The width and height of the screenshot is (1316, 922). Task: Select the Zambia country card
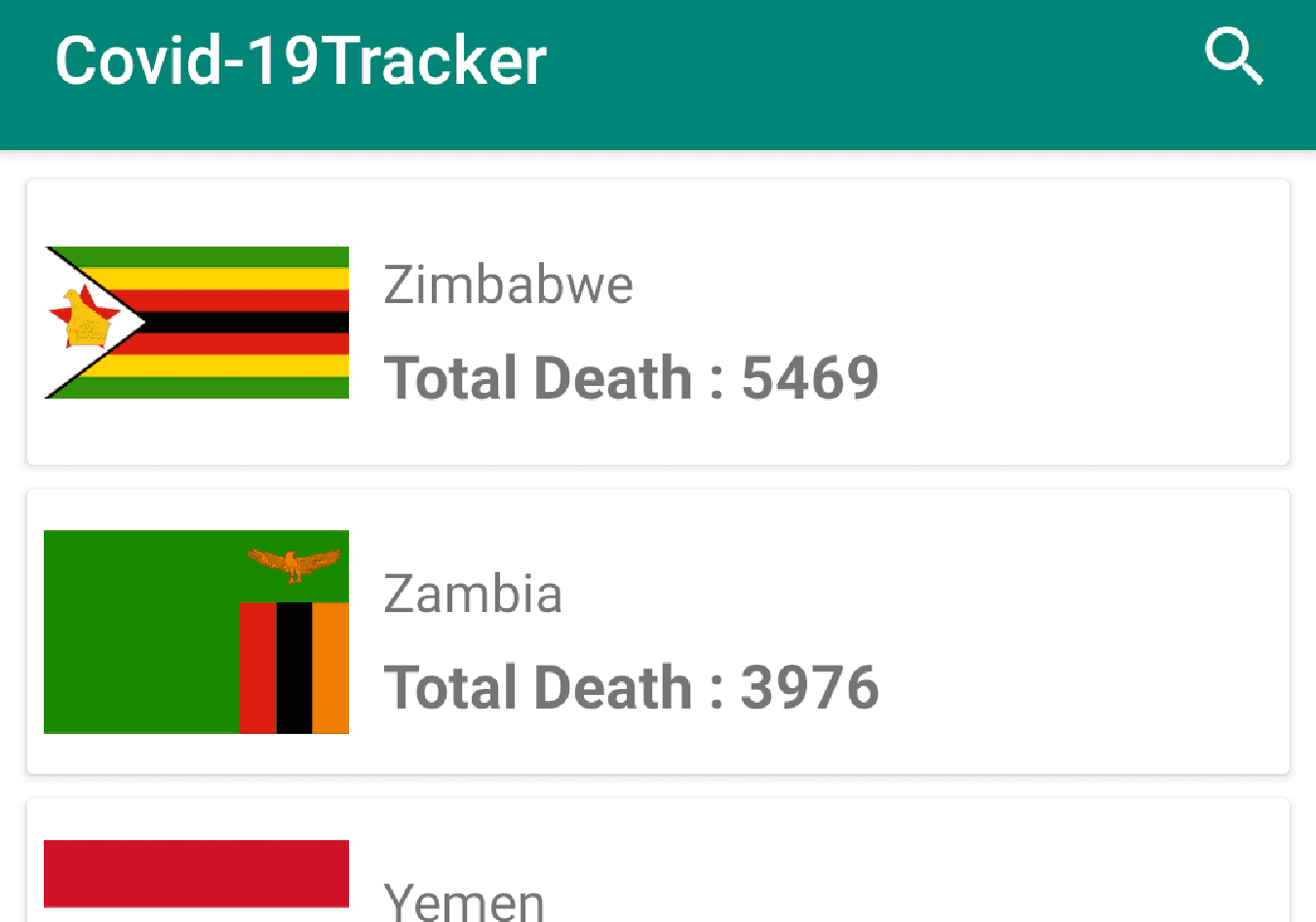(x=658, y=632)
